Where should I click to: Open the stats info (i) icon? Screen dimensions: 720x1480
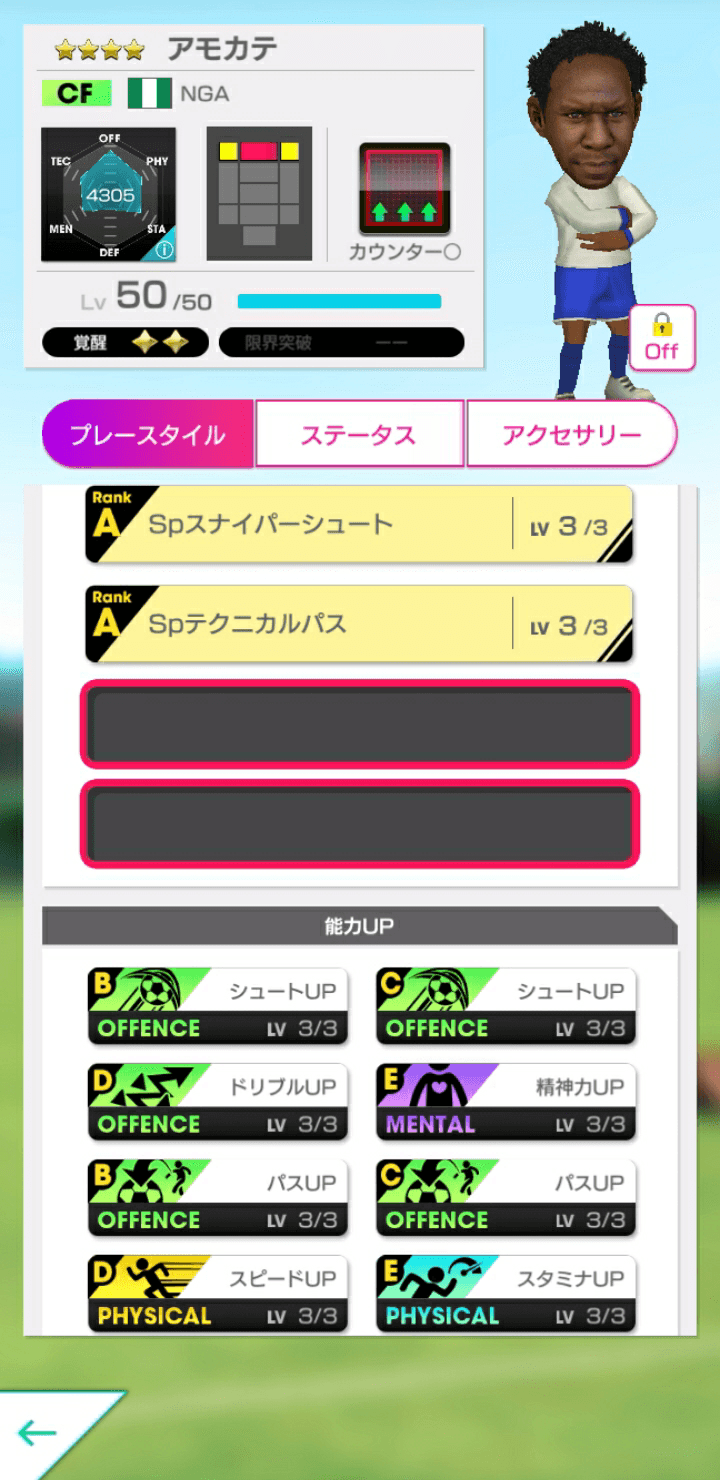click(x=167, y=250)
